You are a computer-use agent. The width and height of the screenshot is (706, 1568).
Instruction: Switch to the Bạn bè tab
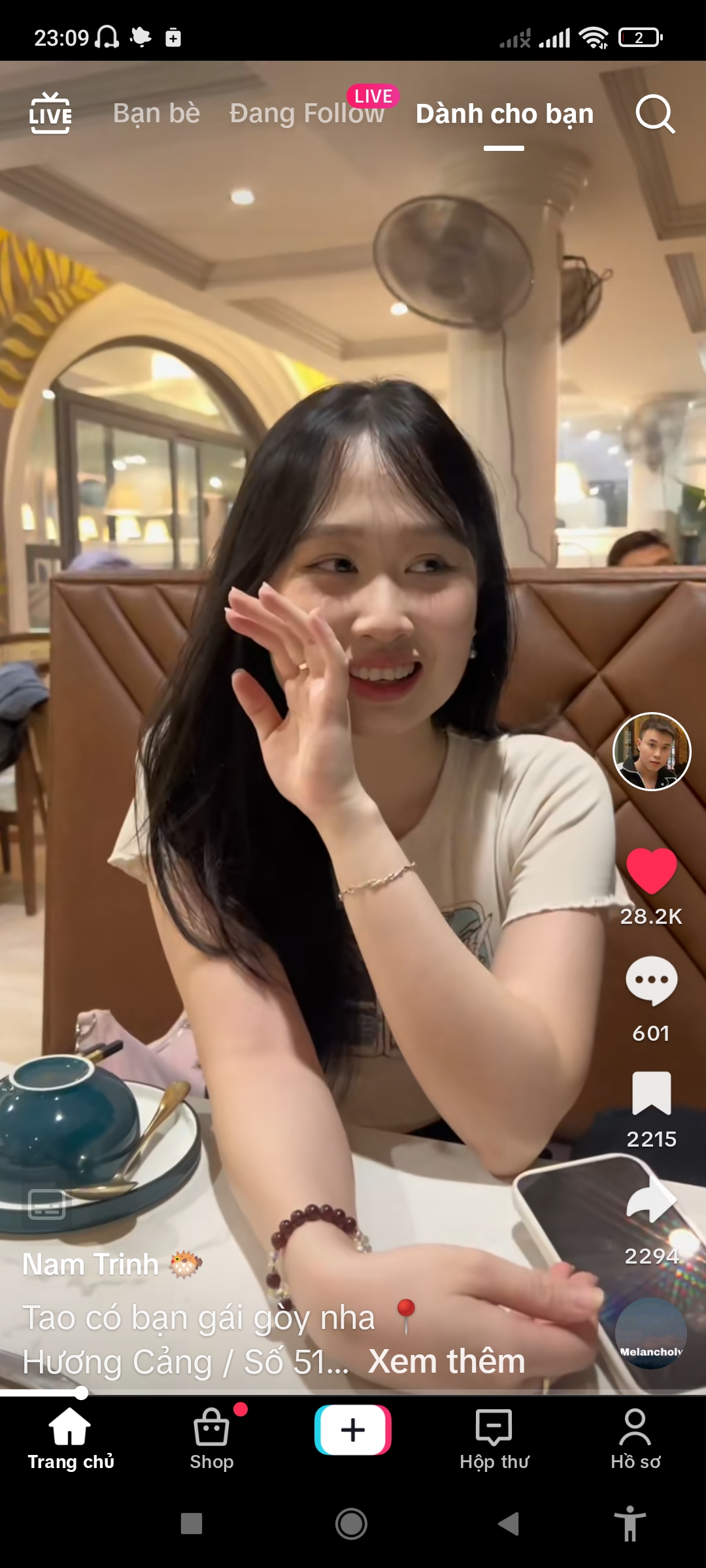[156, 114]
